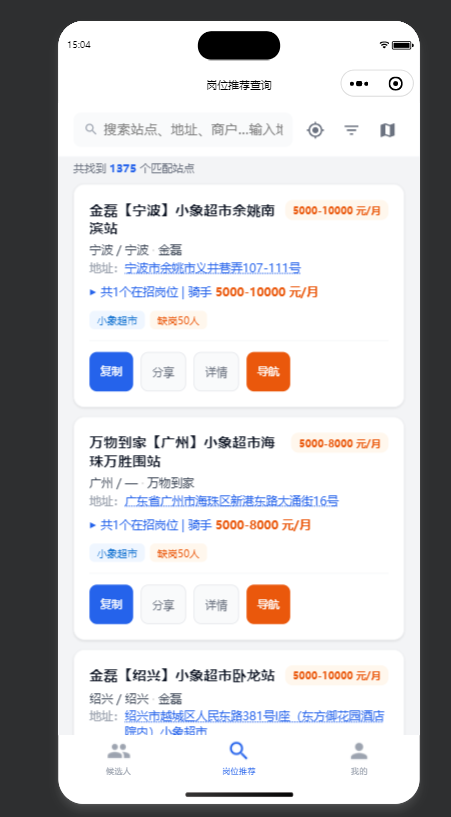View details for 余姚南滨站
The image size is (451, 817).
click(216, 372)
